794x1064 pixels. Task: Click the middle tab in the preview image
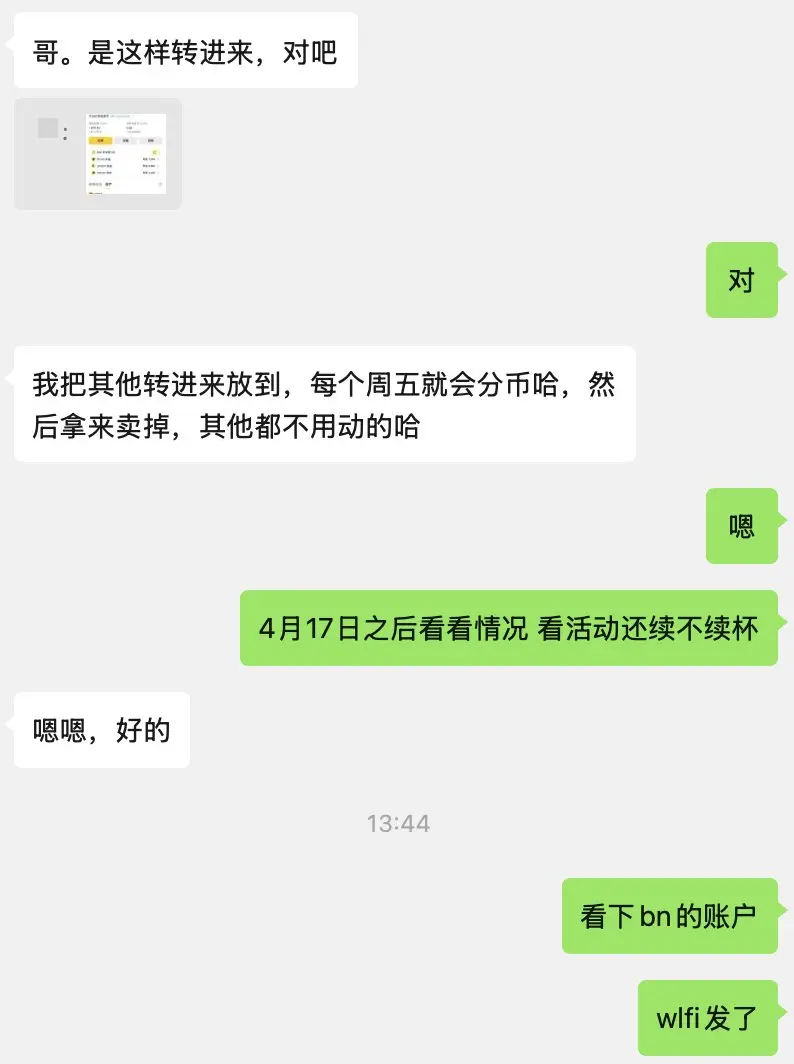(125, 140)
